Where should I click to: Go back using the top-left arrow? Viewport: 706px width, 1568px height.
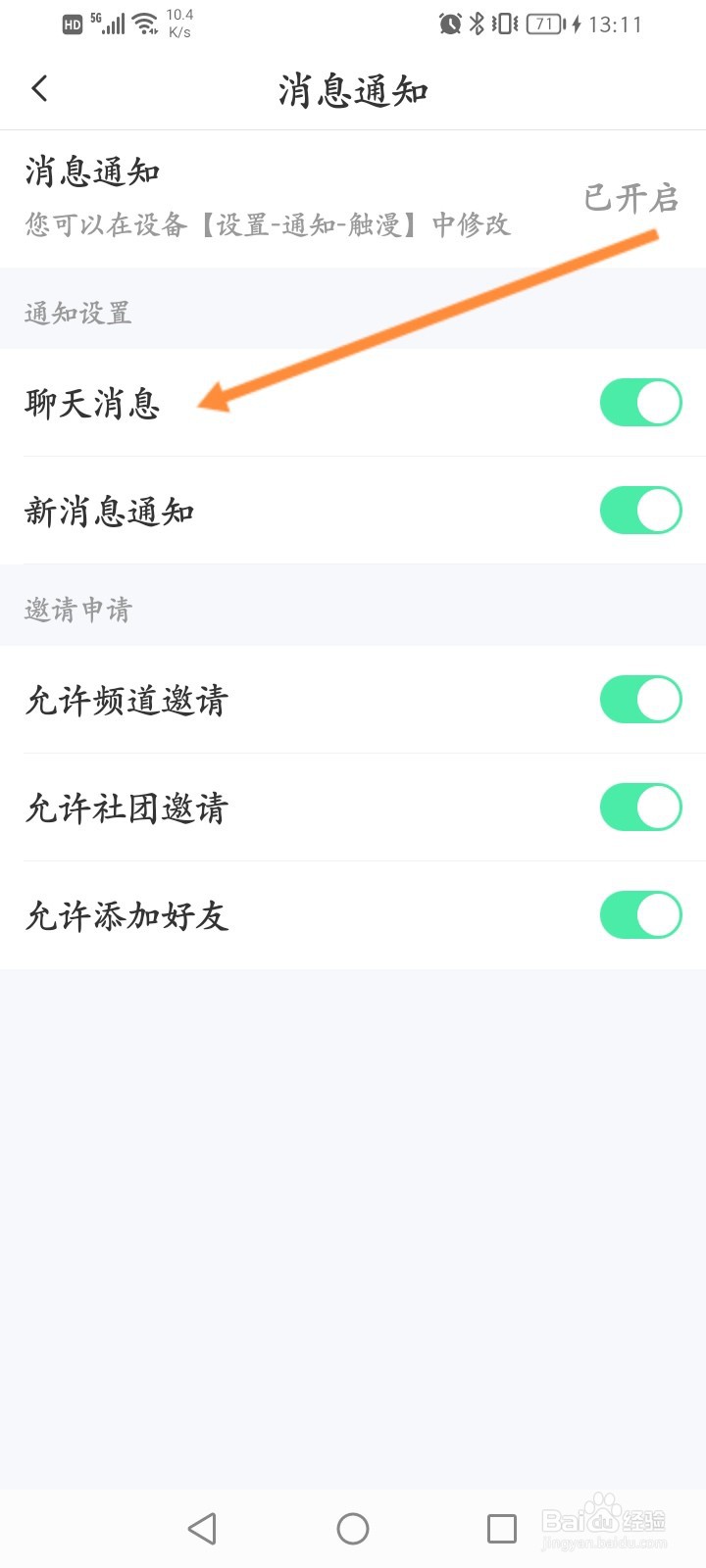pyautogui.click(x=39, y=89)
